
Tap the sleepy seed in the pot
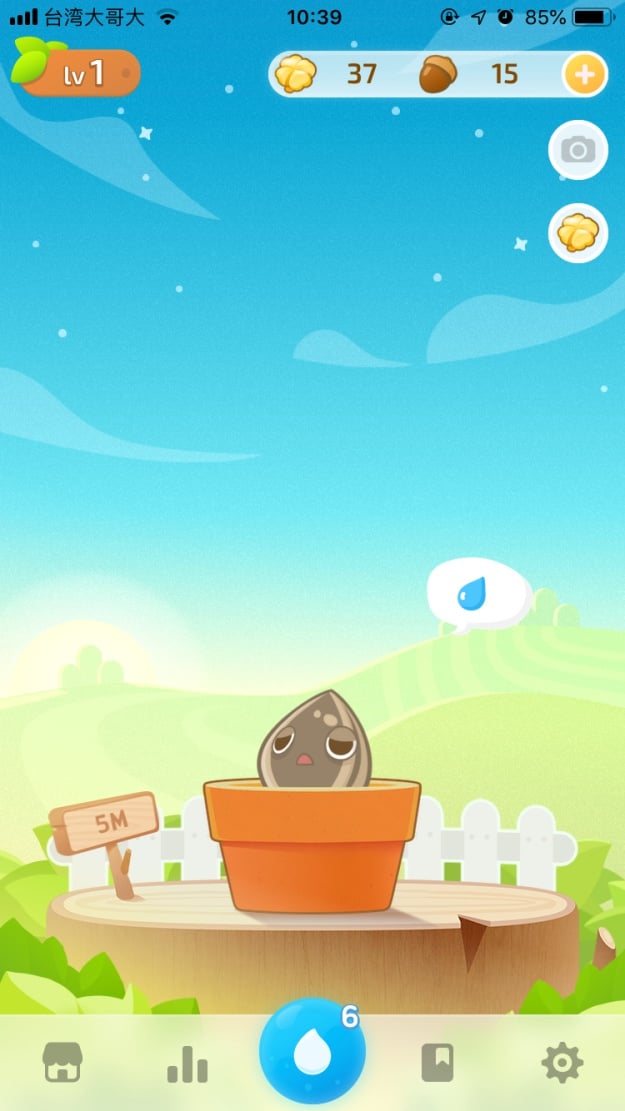pyautogui.click(x=314, y=742)
